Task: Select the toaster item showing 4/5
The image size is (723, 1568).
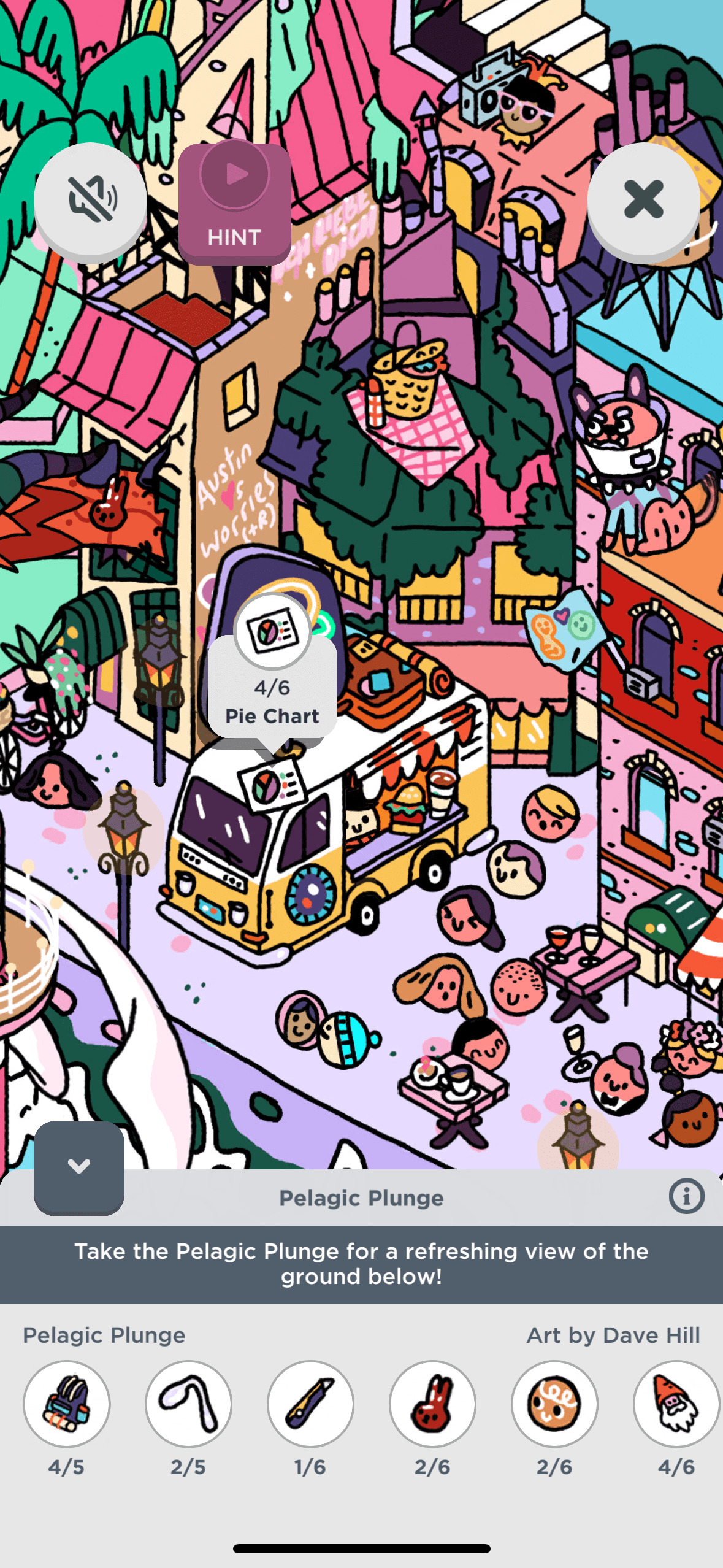Action: click(x=67, y=1404)
